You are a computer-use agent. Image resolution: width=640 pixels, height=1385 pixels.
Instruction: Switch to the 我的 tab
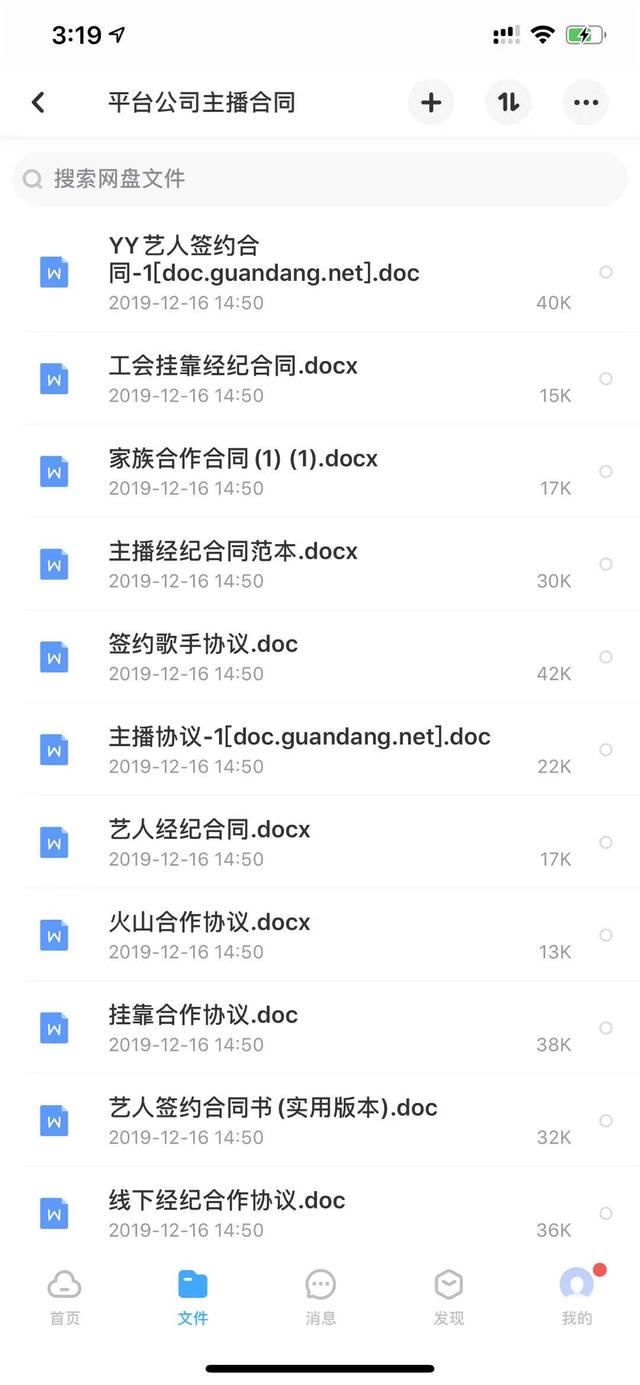pyautogui.click(x=577, y=1297)
